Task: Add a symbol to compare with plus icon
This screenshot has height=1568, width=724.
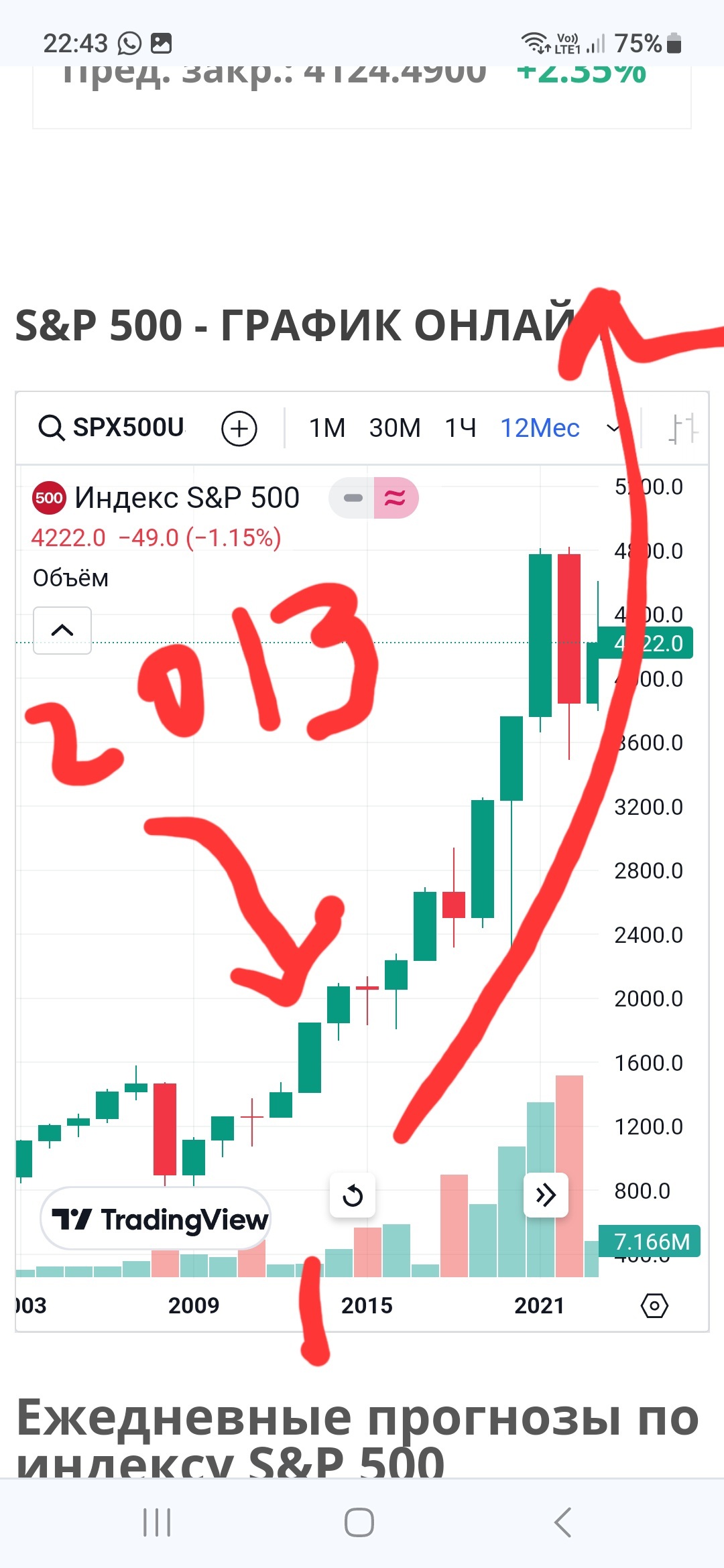Action: point(239,428)
